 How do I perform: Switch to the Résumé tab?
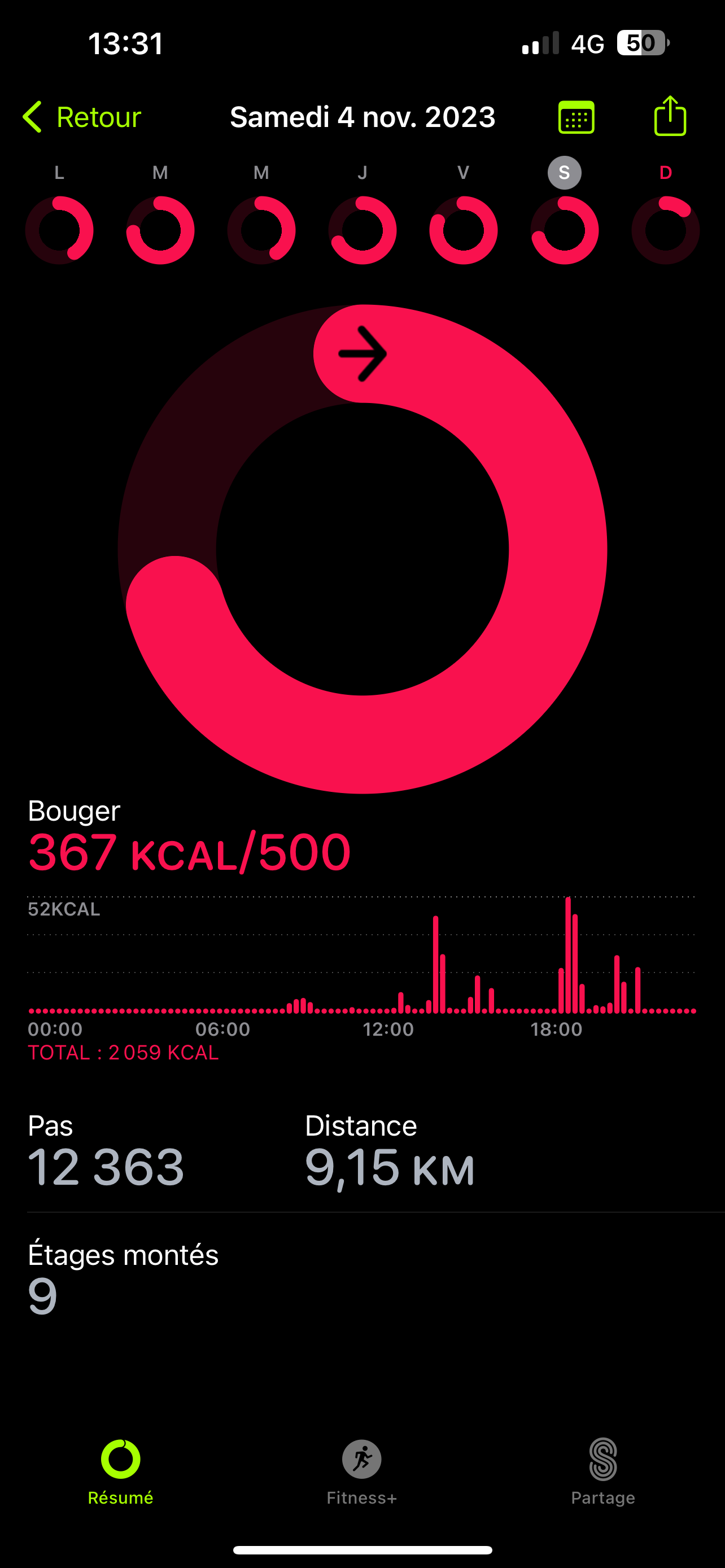pos(120,1472)
